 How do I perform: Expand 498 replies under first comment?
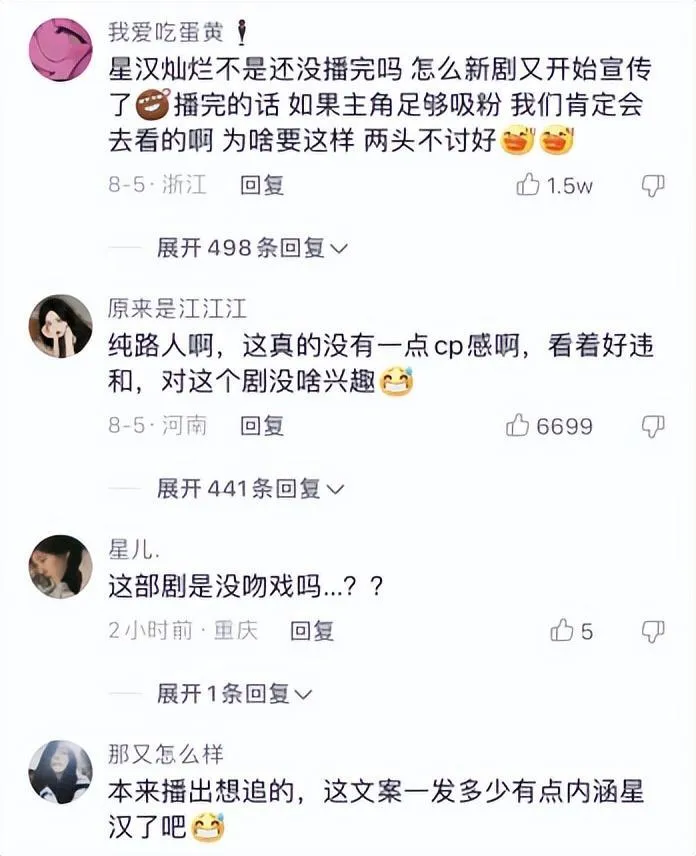click(252, 248)
